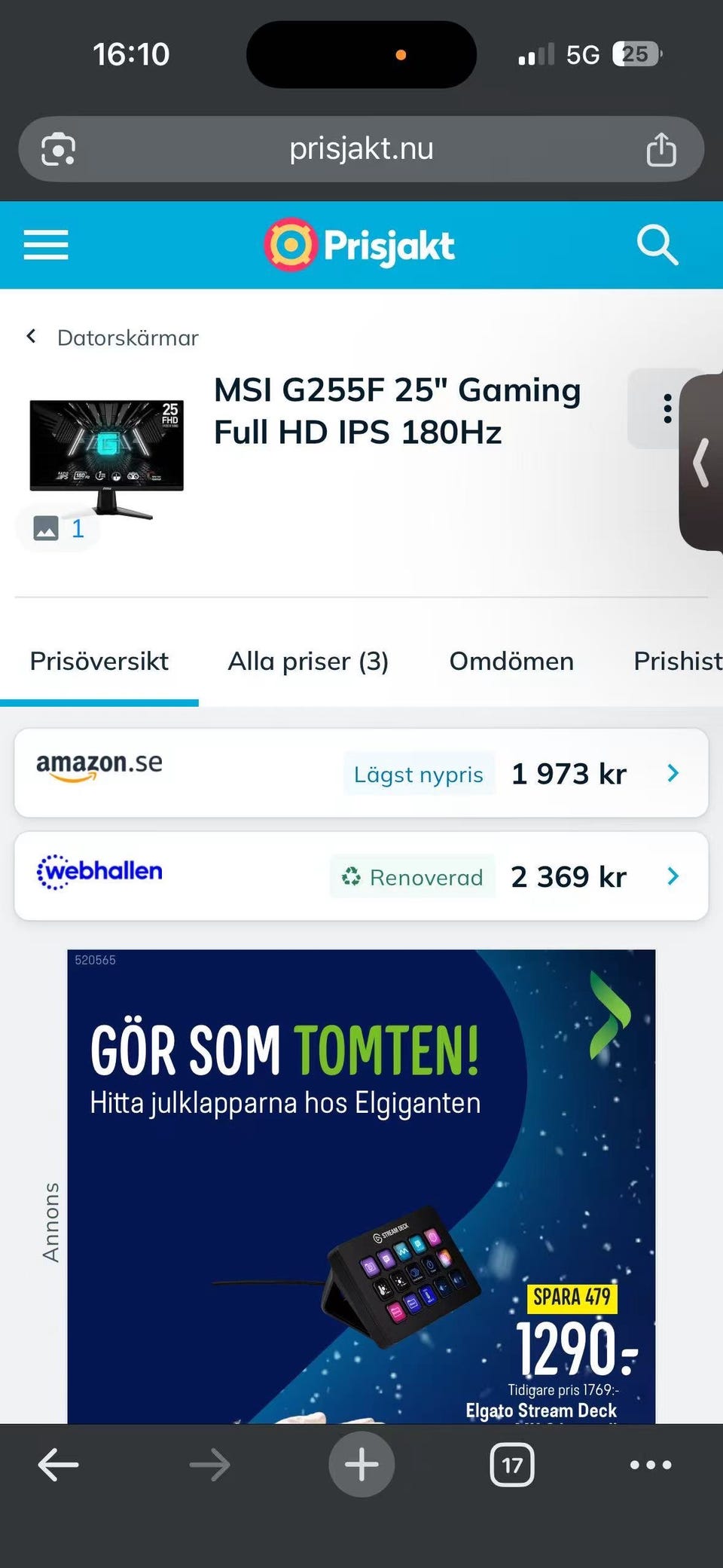Tap the browser tabs icon showing 17
723x1568 pixels.
511,1463
